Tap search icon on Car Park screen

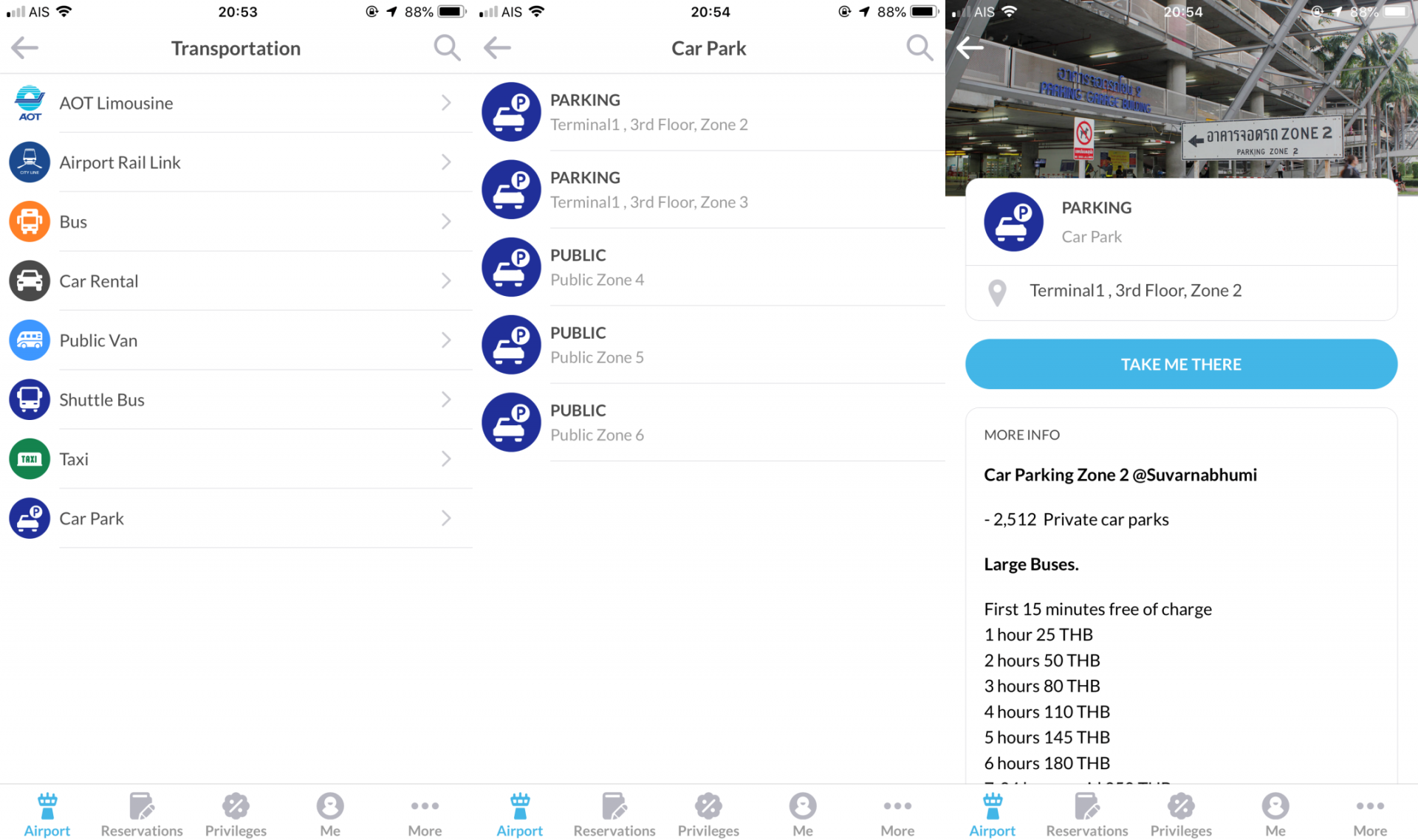[919, 48]
